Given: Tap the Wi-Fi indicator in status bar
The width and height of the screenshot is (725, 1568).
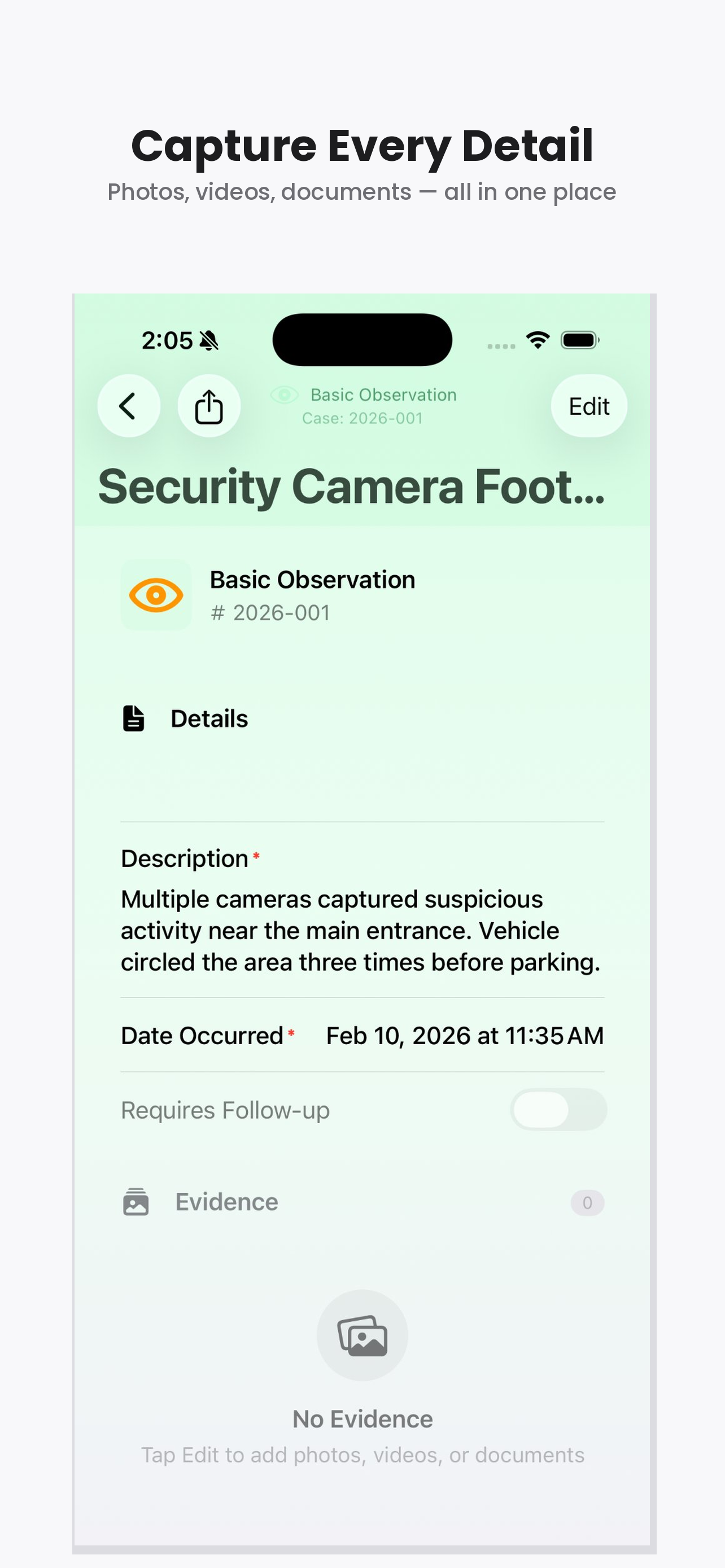Looking at the screenshot, I should (x=538, y=340).
